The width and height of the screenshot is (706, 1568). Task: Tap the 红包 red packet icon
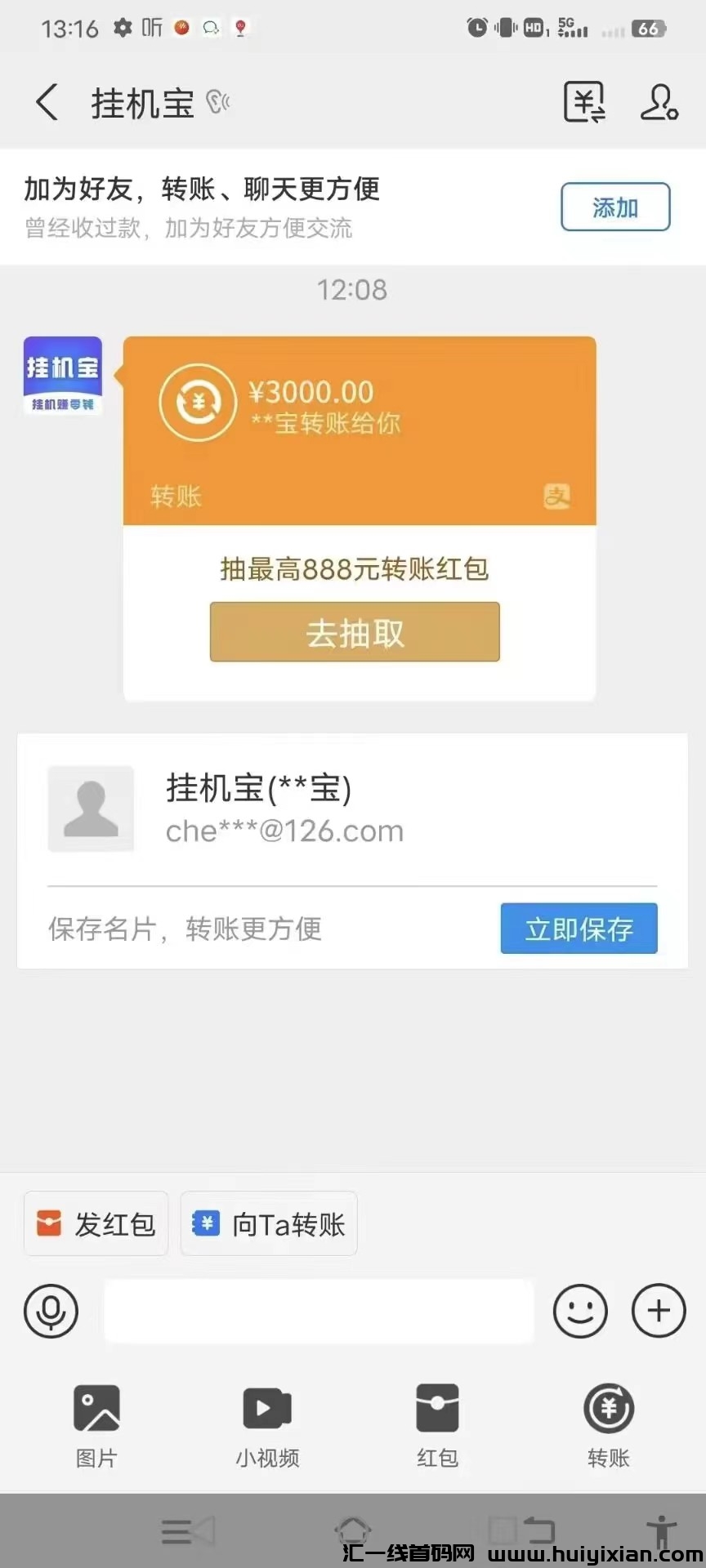(x=438, y=1423)
